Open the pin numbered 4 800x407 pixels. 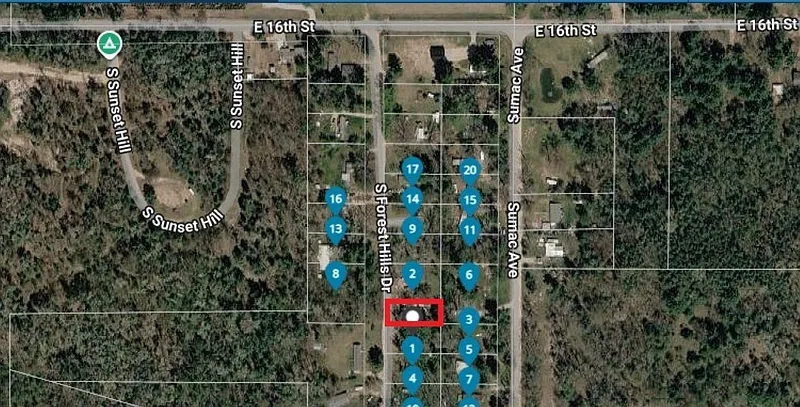(x=412, y=378)
